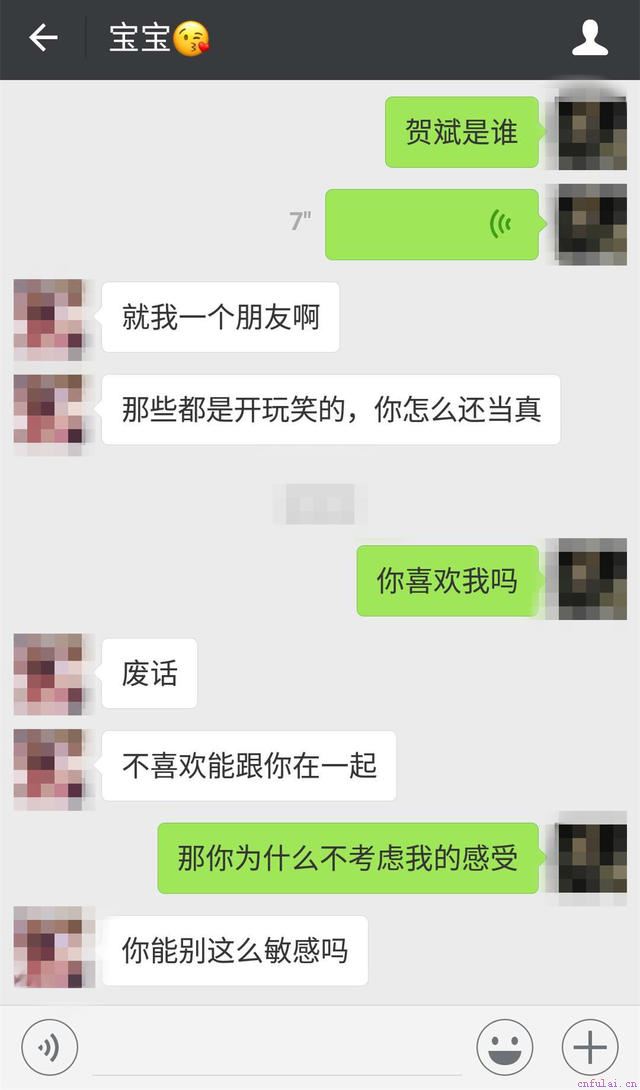Open chat info via the person icon
Screen dimensions: 640x1090
590,39
